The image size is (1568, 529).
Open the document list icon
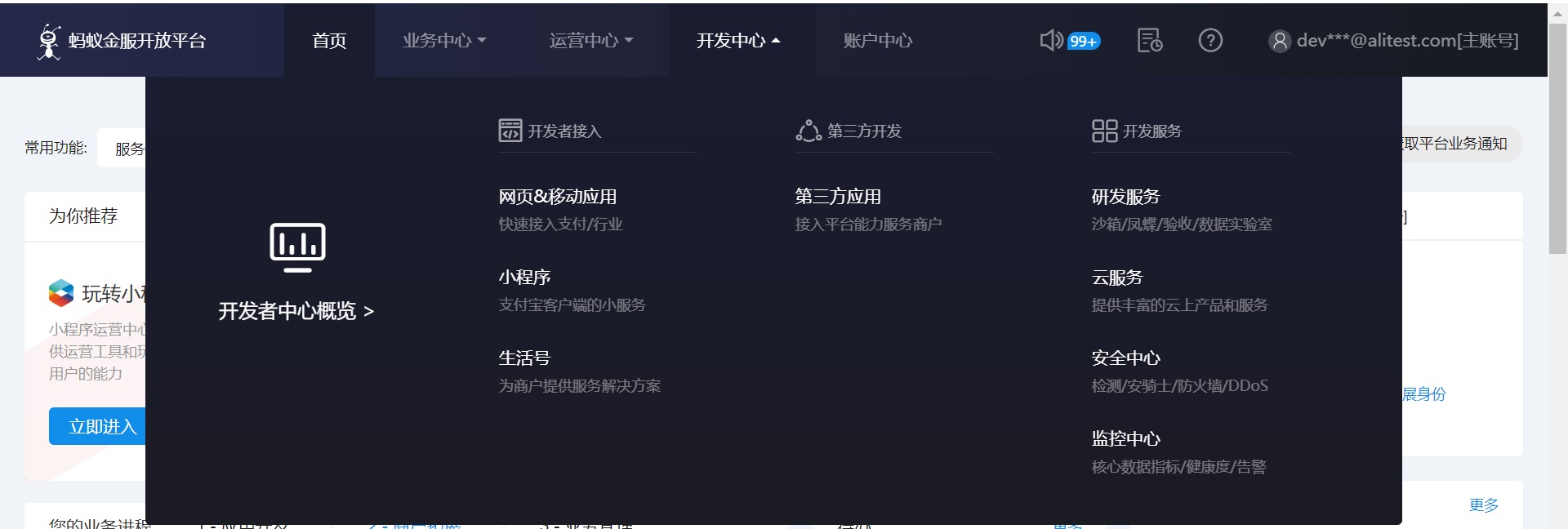1150,41
